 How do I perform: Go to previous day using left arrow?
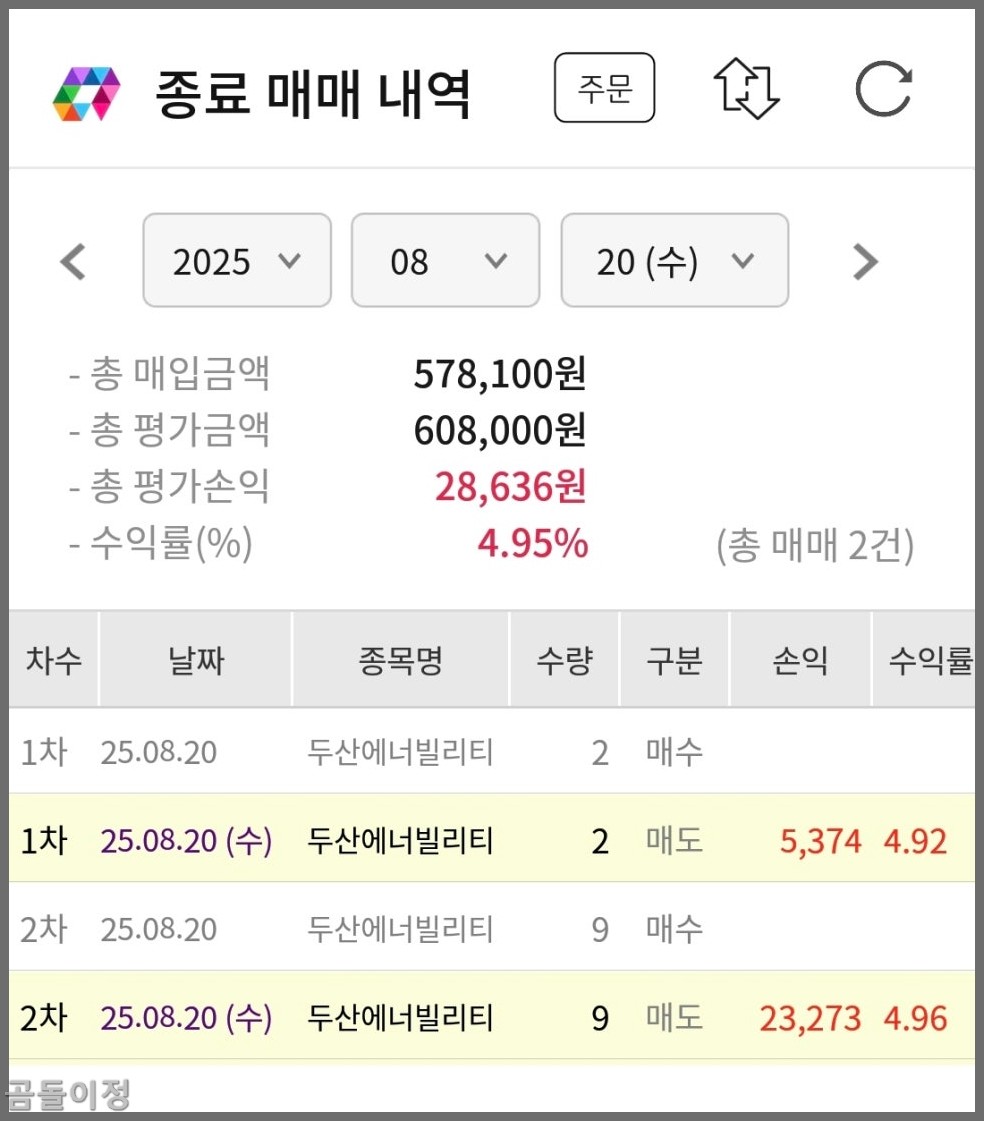(x=72, y=261)
